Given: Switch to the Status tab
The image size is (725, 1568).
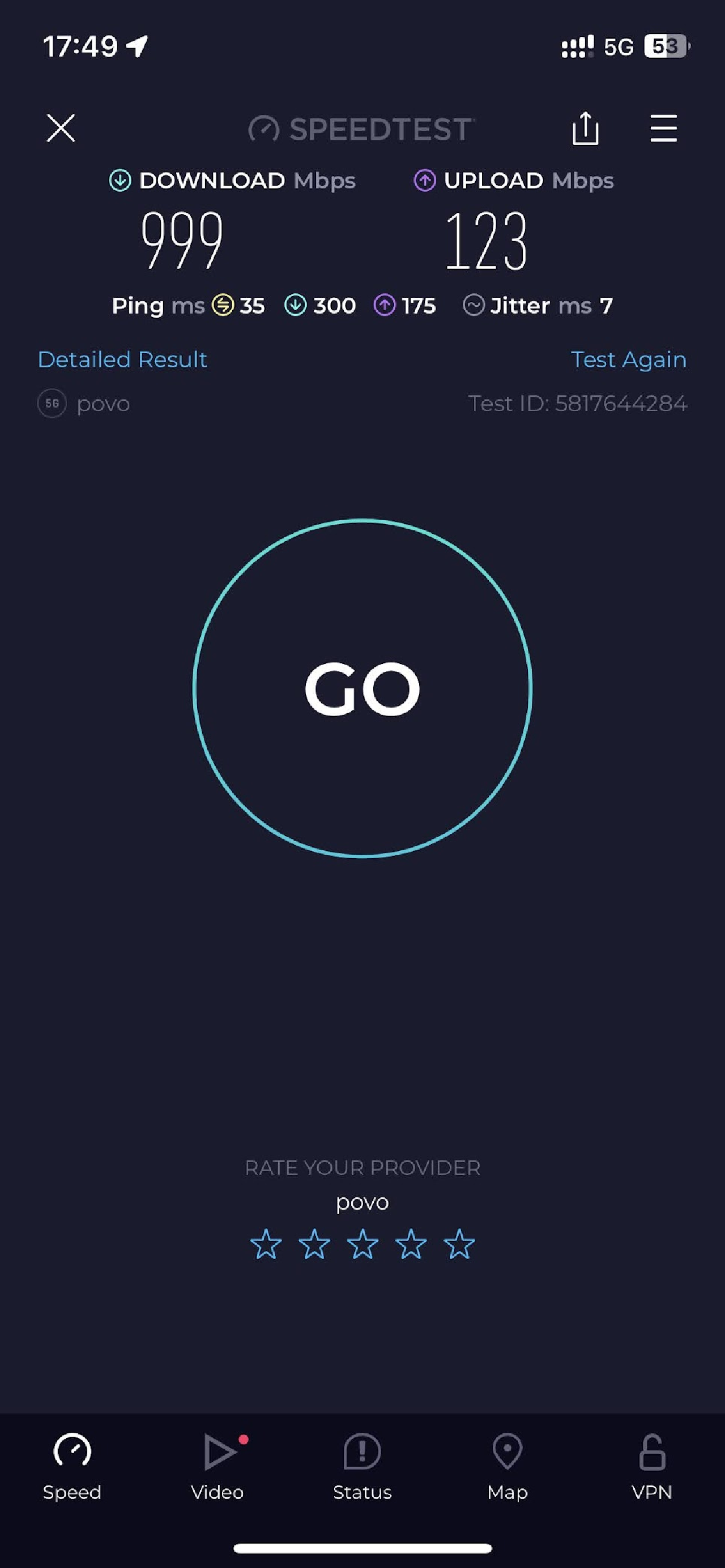Looking at the screenshot, I should tap(362, 1467).
